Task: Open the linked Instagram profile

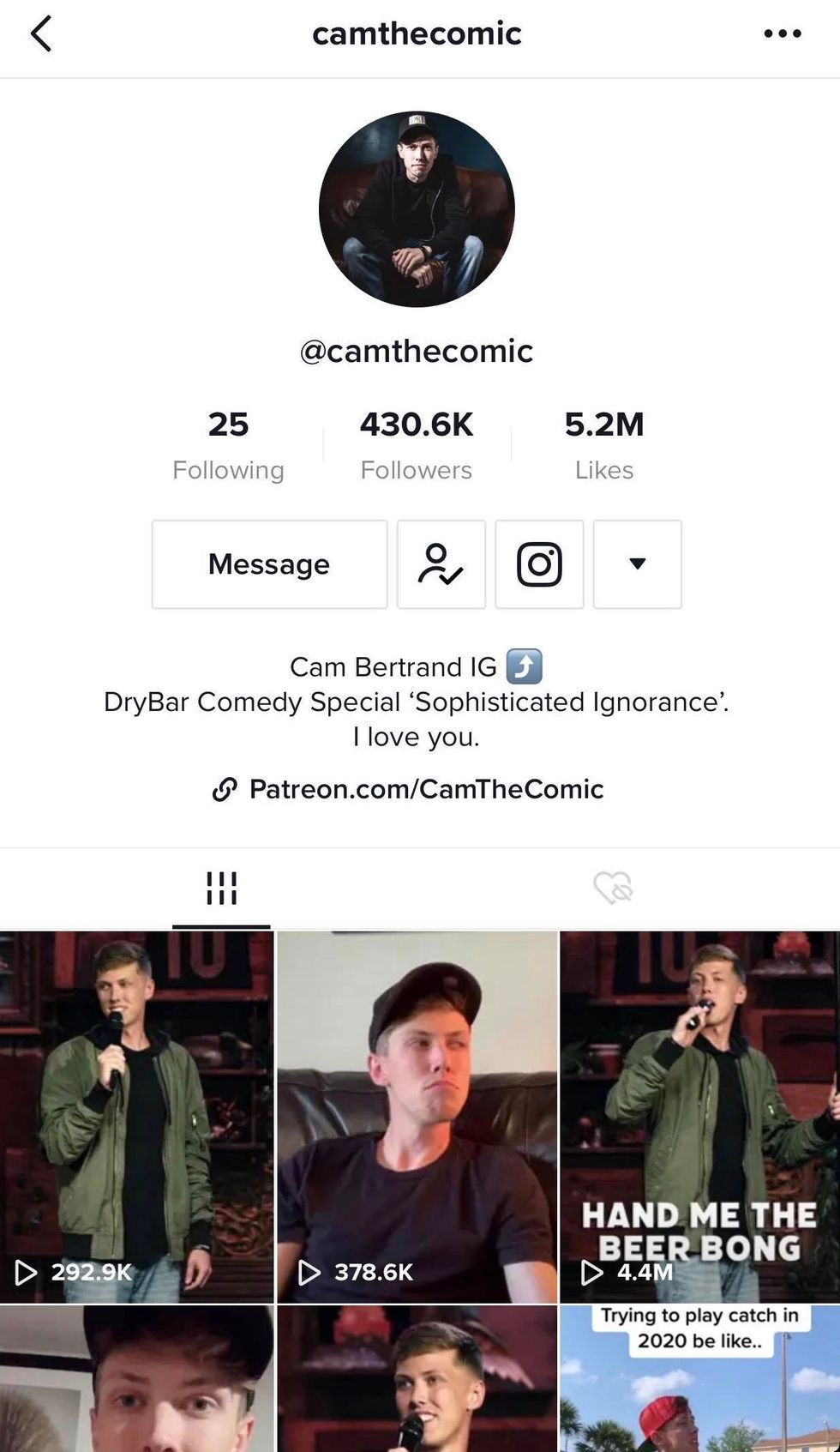Action: (539, 564)
